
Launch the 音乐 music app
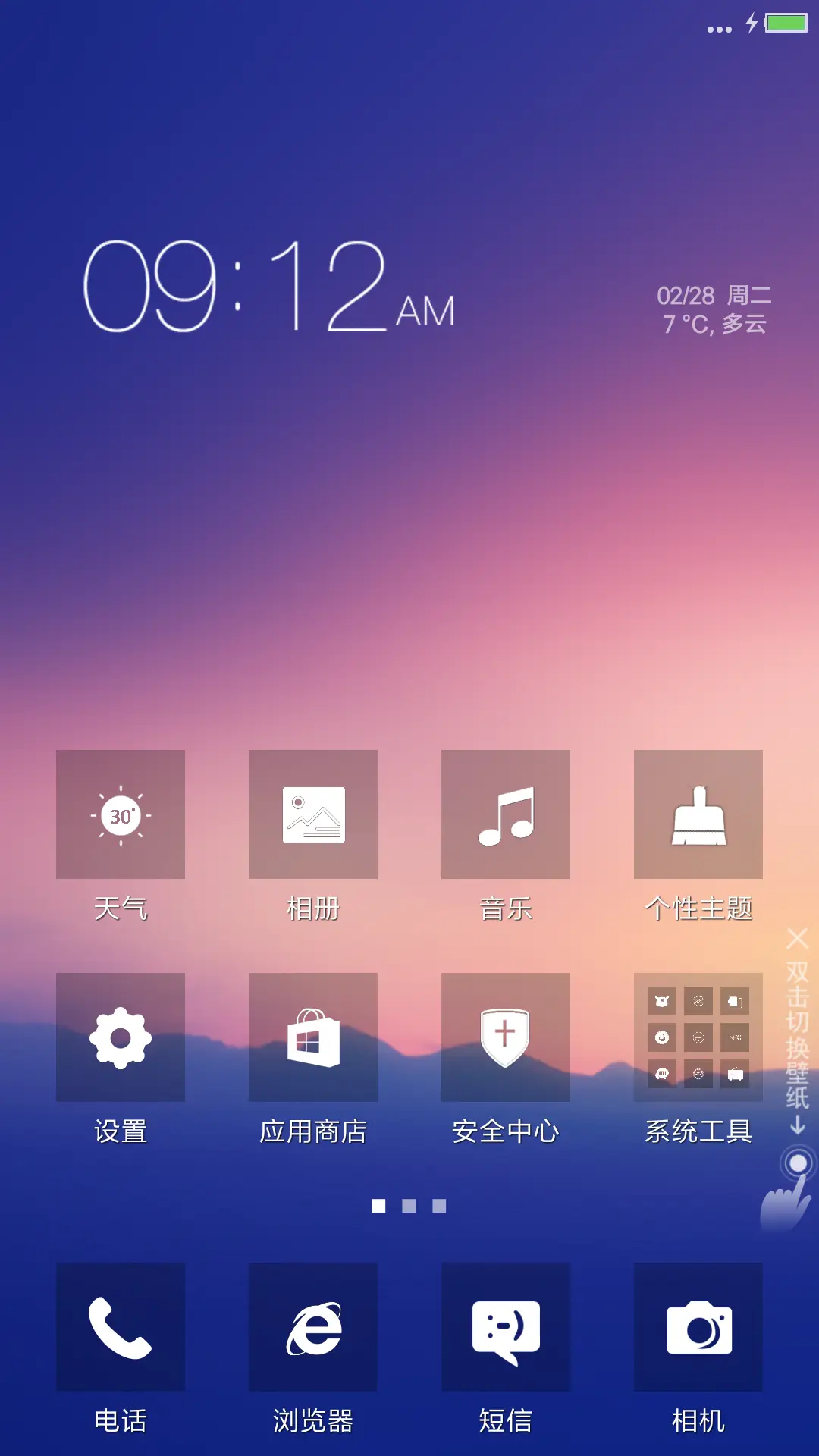point(506,815)
